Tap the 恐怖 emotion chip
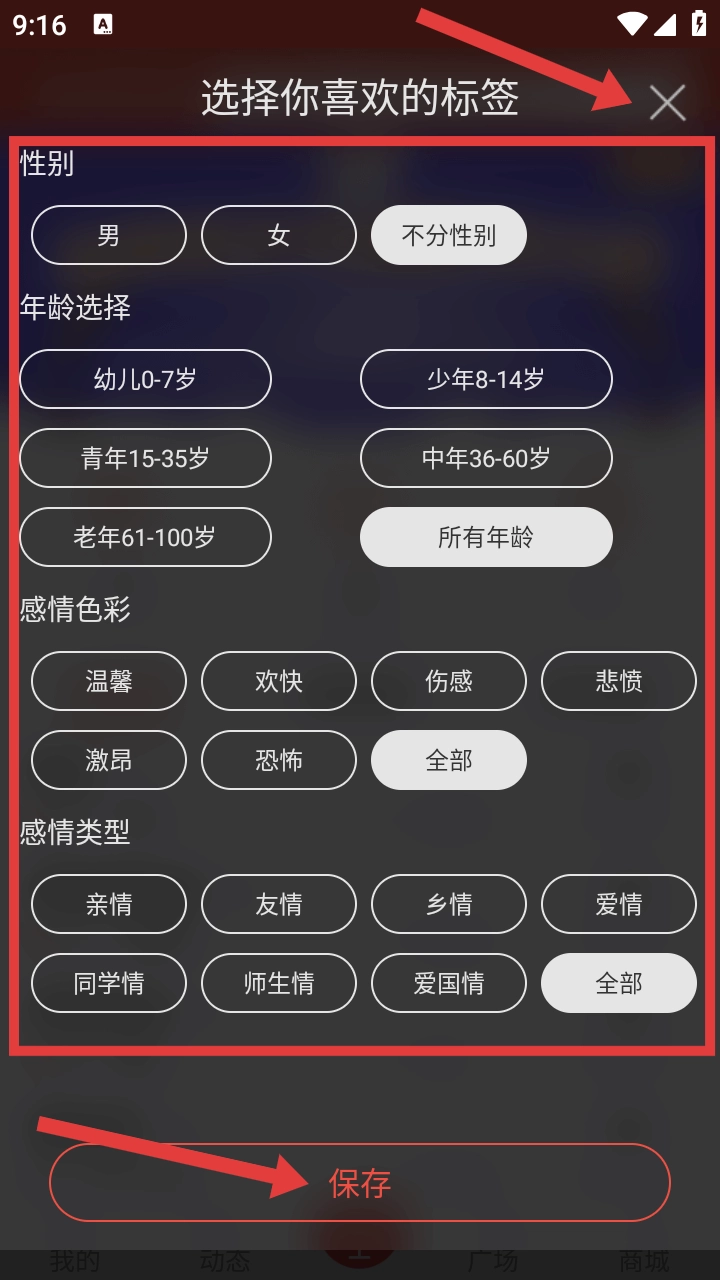 [279, 760]
